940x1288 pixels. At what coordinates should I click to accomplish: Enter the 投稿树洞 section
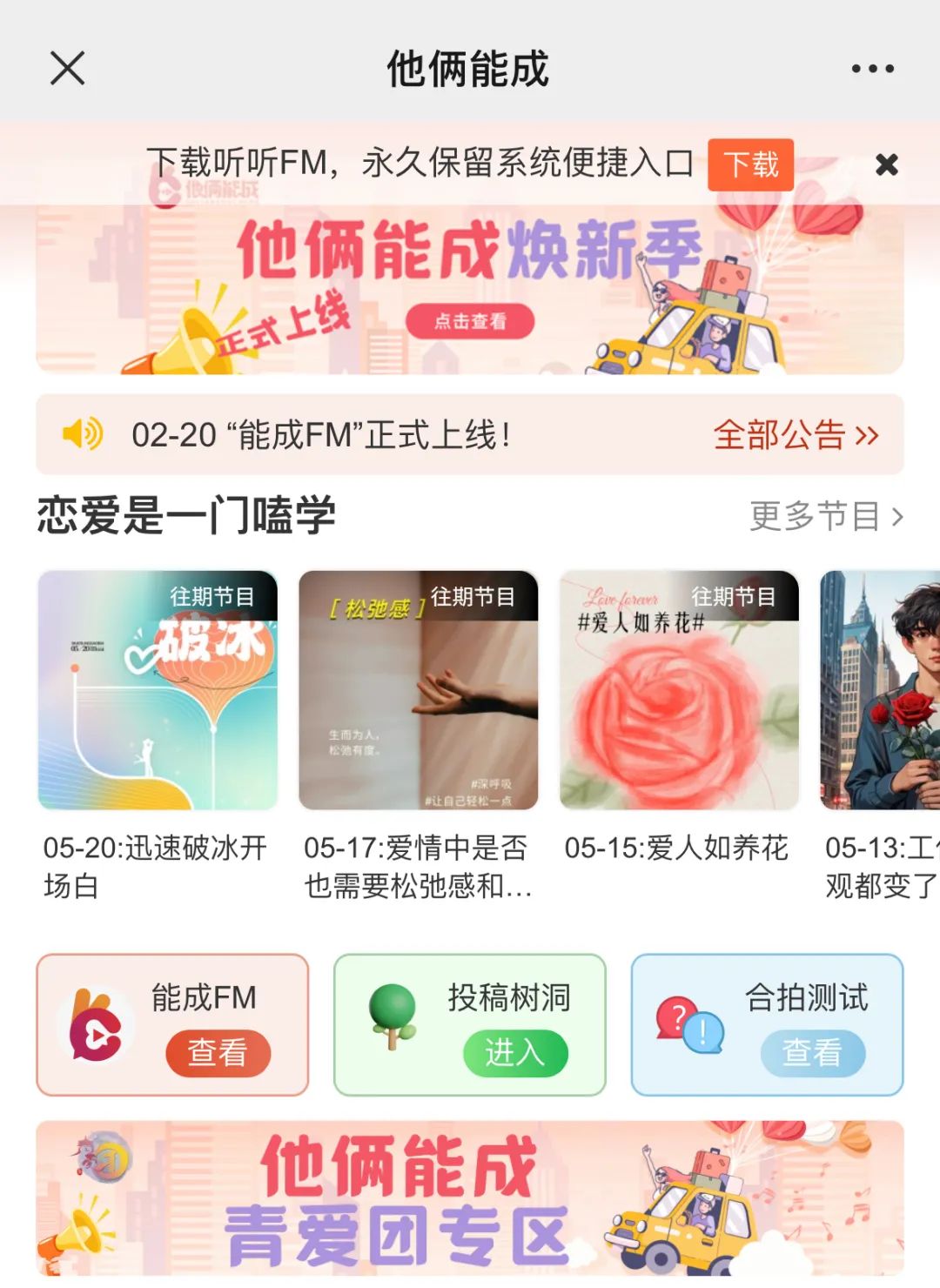click(x=514, y=1053)
